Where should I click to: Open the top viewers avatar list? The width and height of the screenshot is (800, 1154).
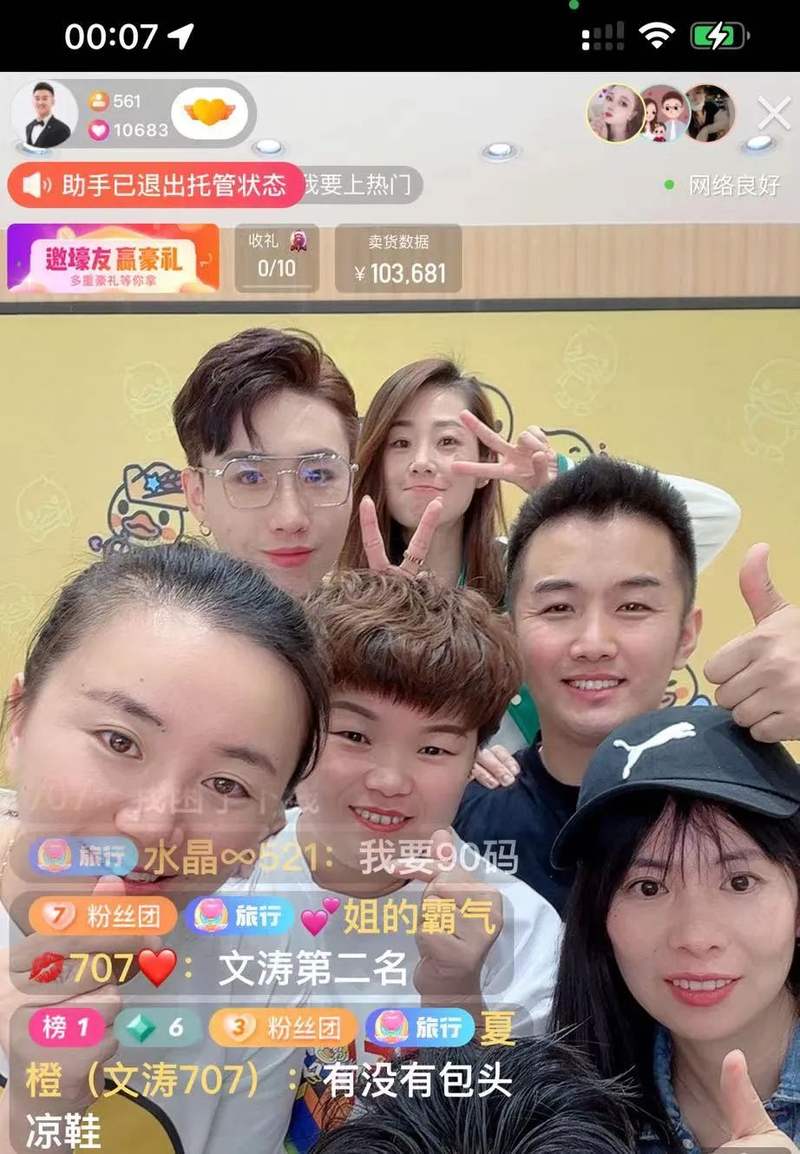coord(661,113)
